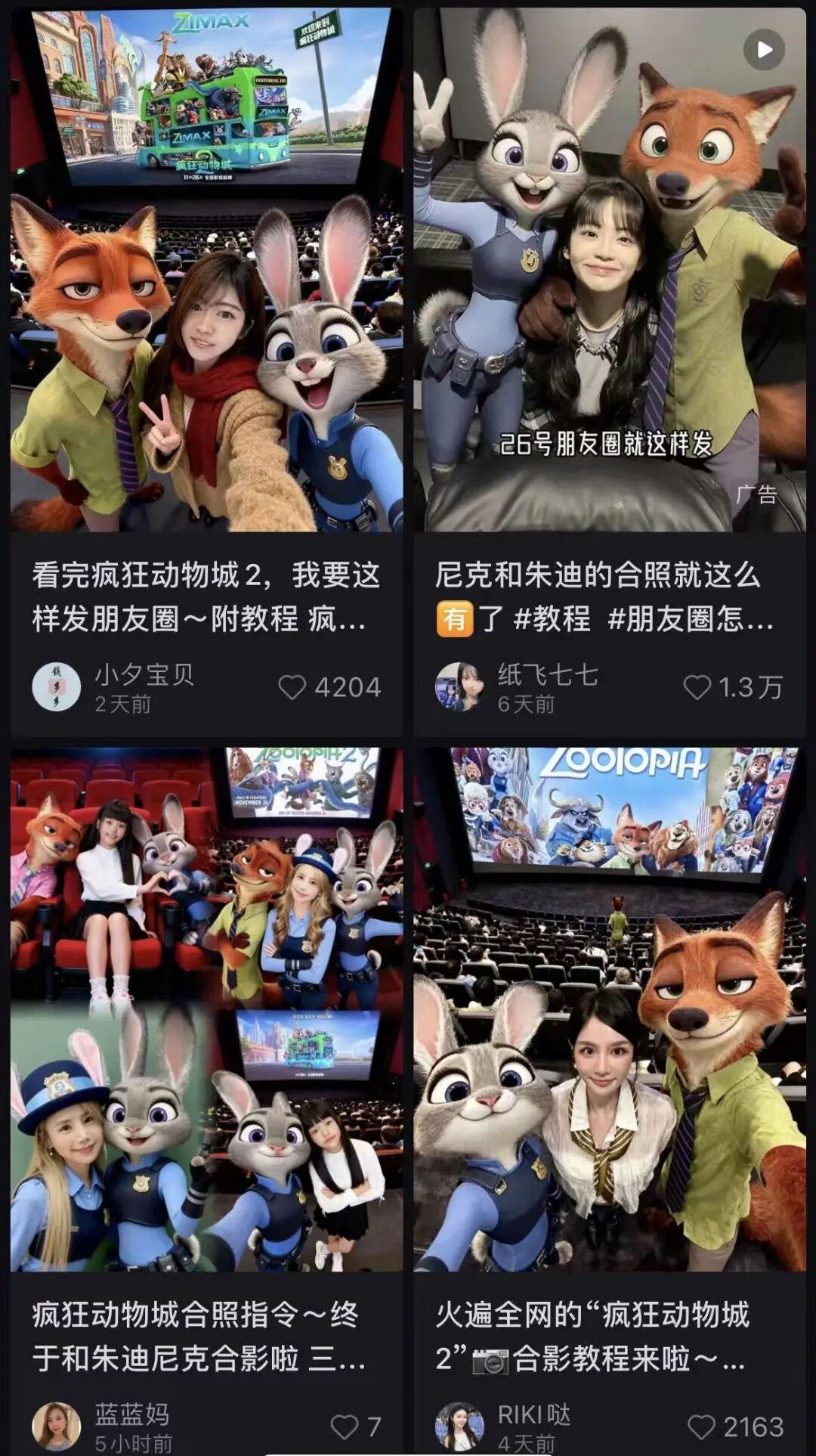View 蓝蓝妈's profile from avatar

[56, 1427]
